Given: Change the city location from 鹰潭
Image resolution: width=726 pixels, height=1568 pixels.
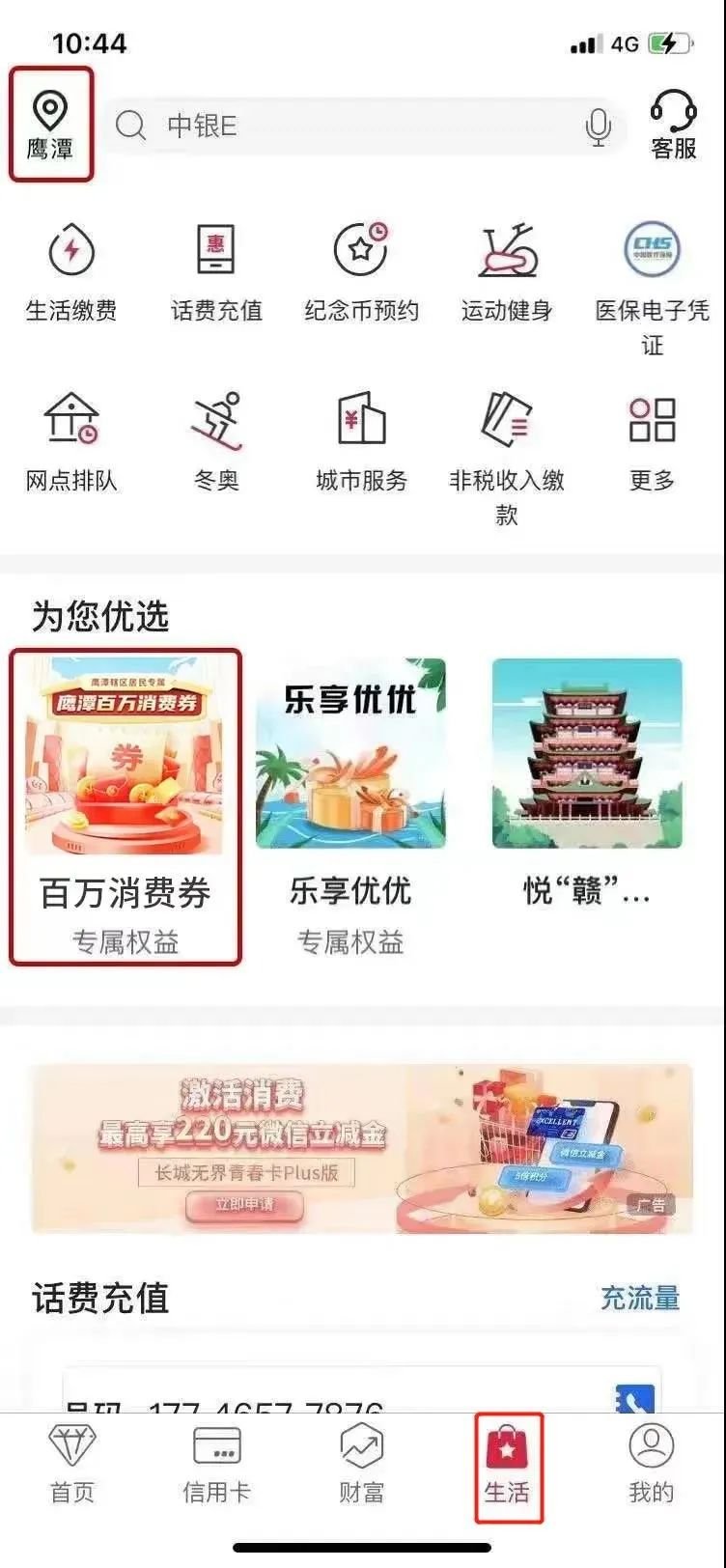Looking at the screenshot, I should [x=50, y=125].
